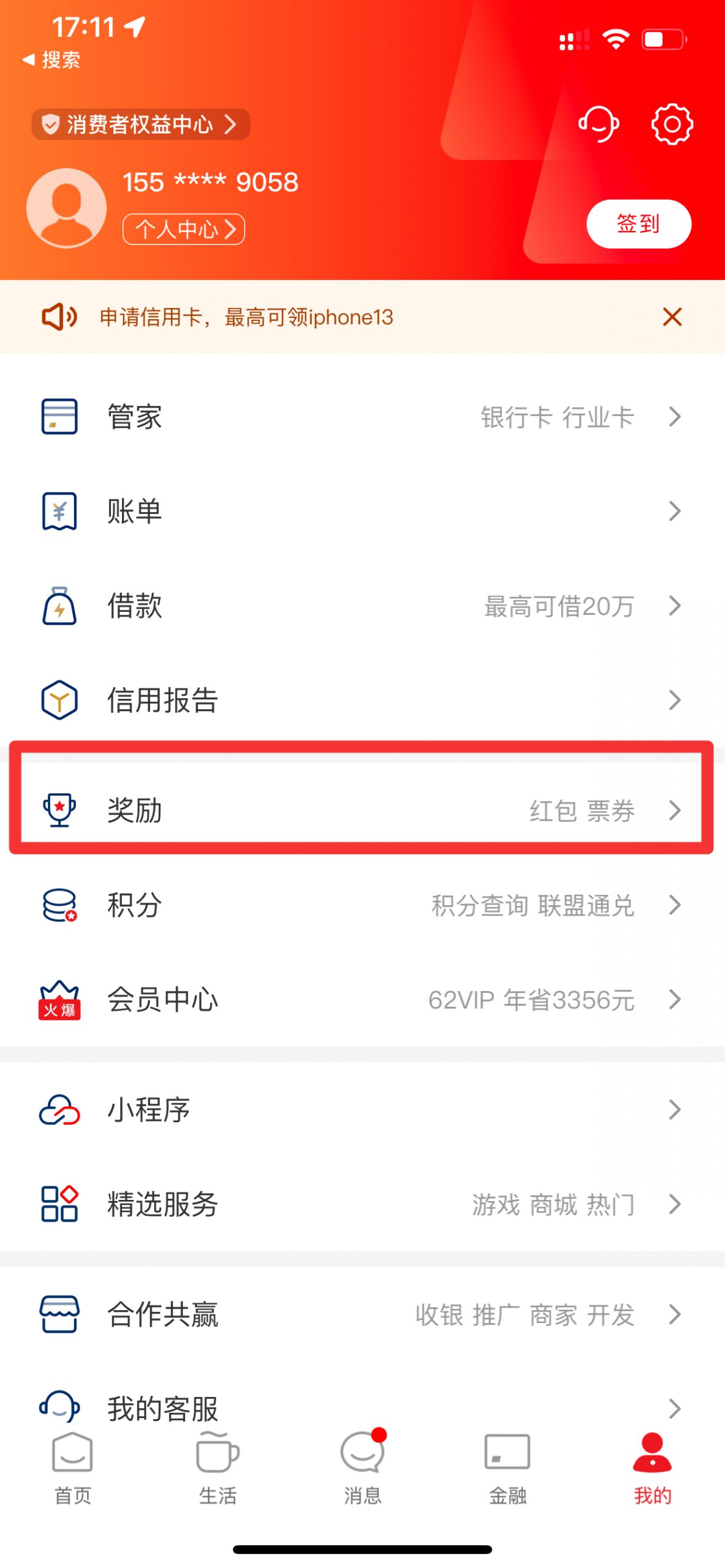This screenshot has height=1568, width=725.
Task: Open the 管家 card manager row
Action: coord(362,417)
